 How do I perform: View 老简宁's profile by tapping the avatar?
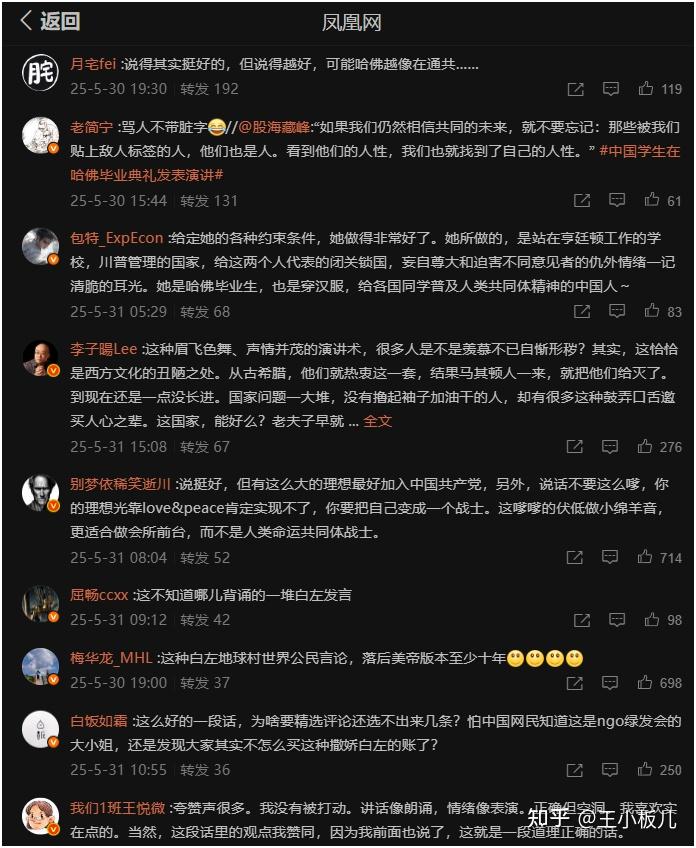40,134
